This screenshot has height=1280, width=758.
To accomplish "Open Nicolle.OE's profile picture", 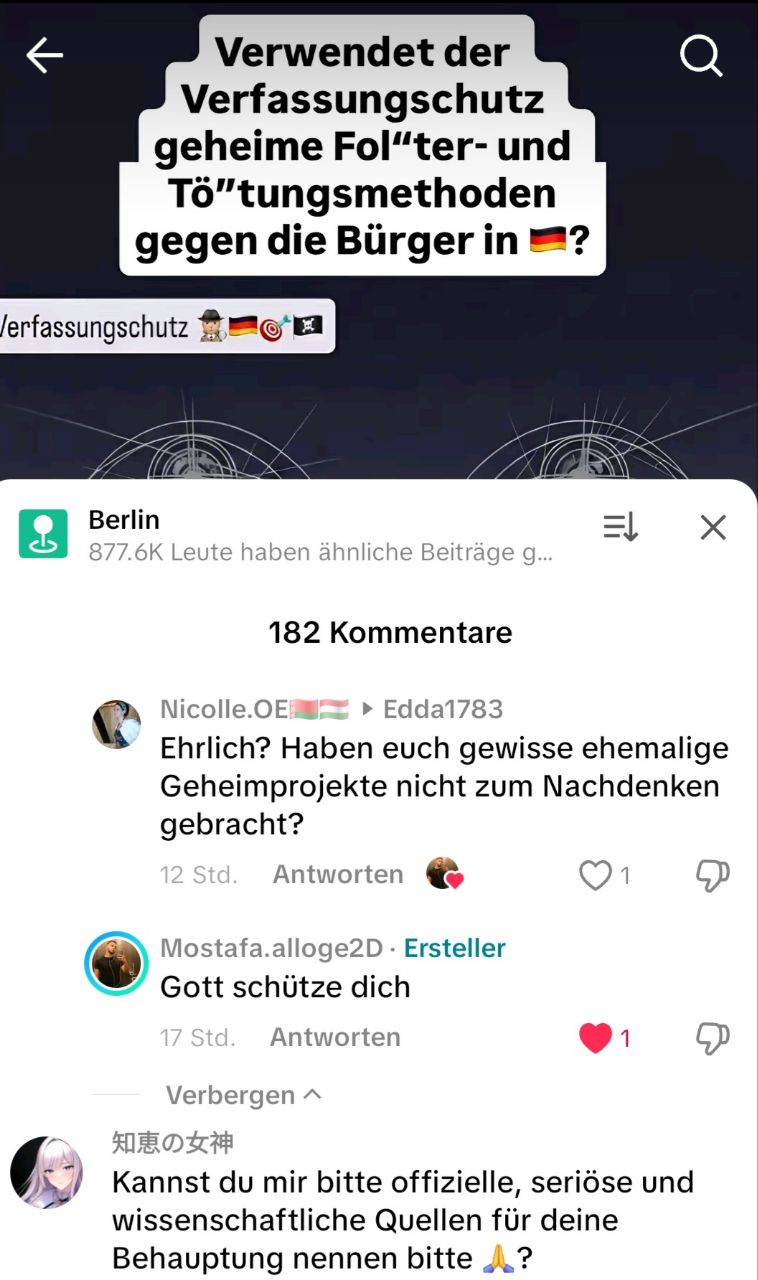I will [117, 724].
